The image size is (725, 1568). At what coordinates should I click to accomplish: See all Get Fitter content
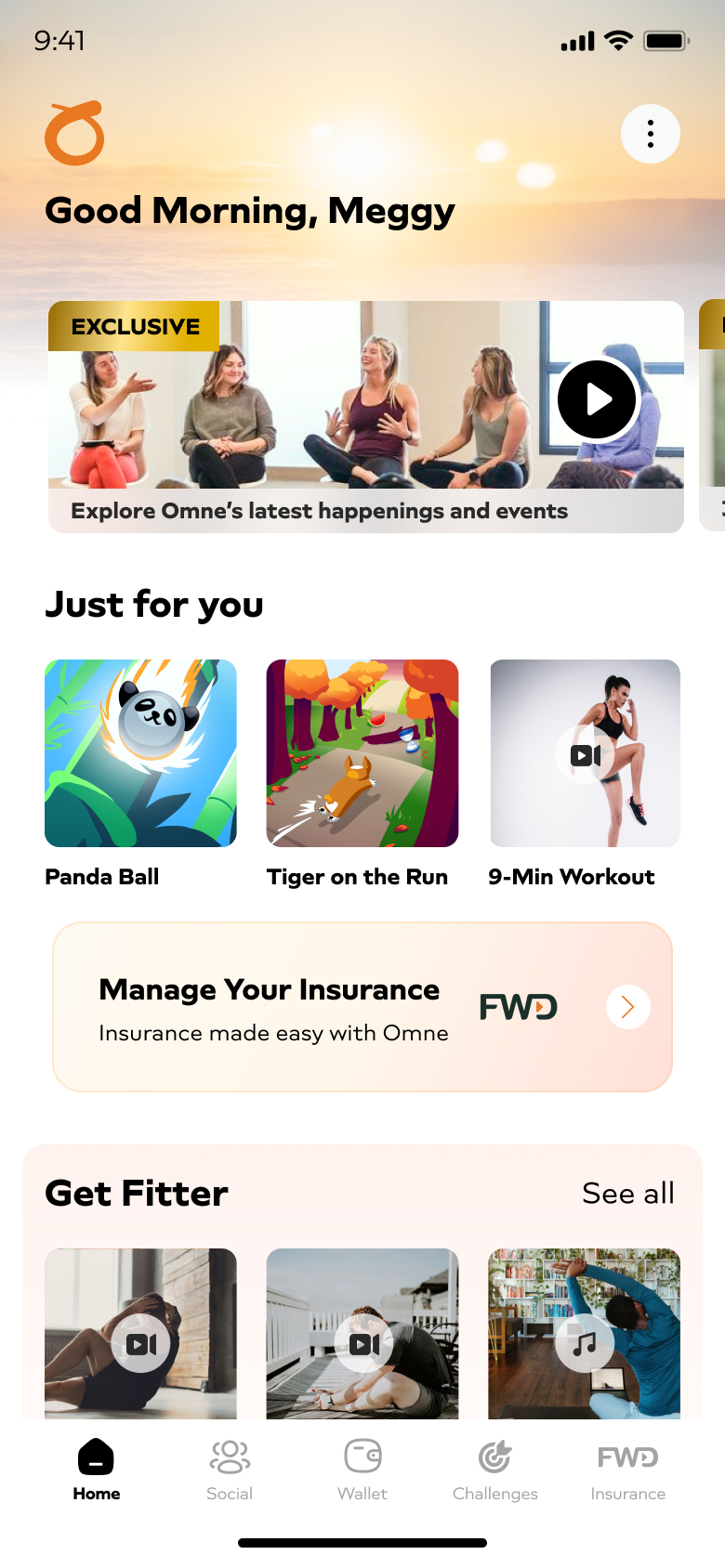[x=627, y=1193]
